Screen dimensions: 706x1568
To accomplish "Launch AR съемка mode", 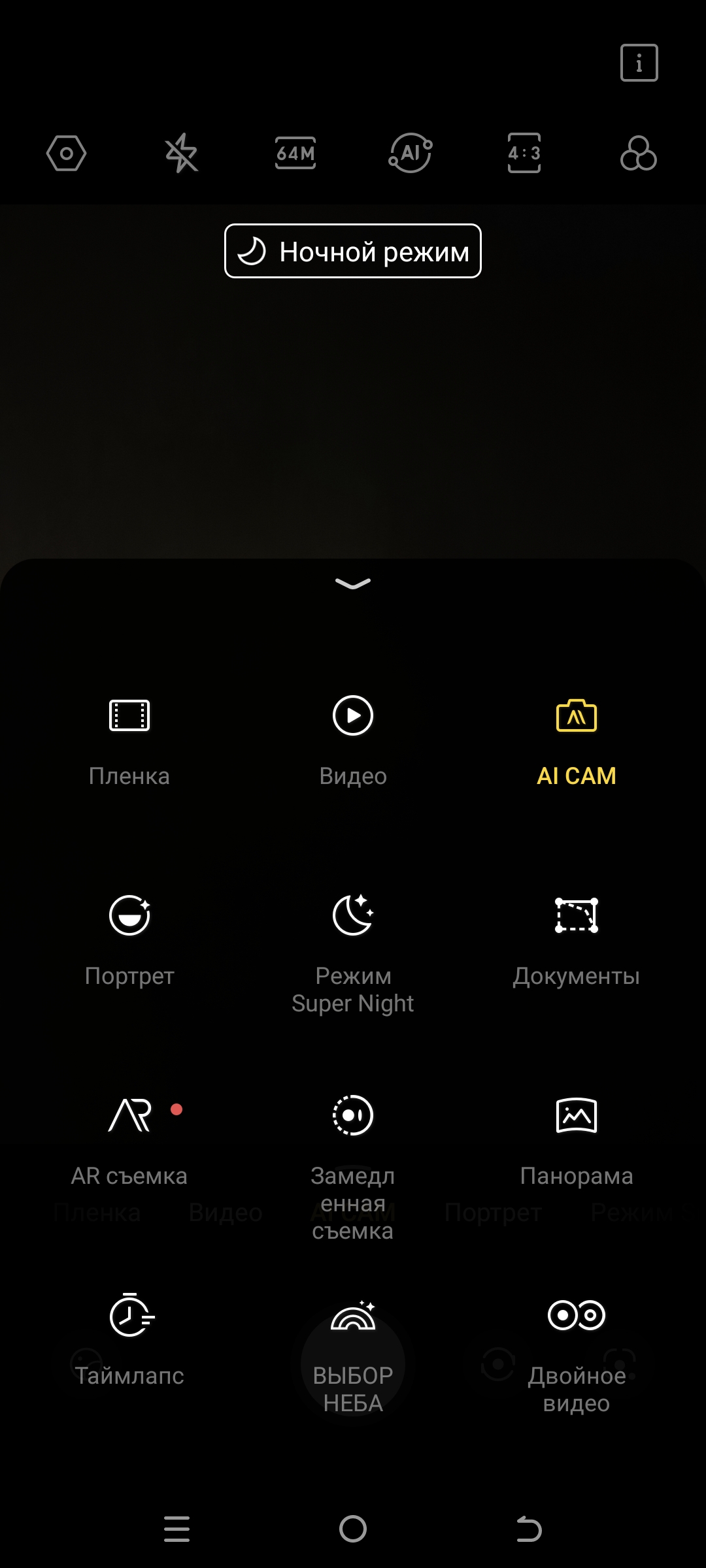I will coord(129,1140).
